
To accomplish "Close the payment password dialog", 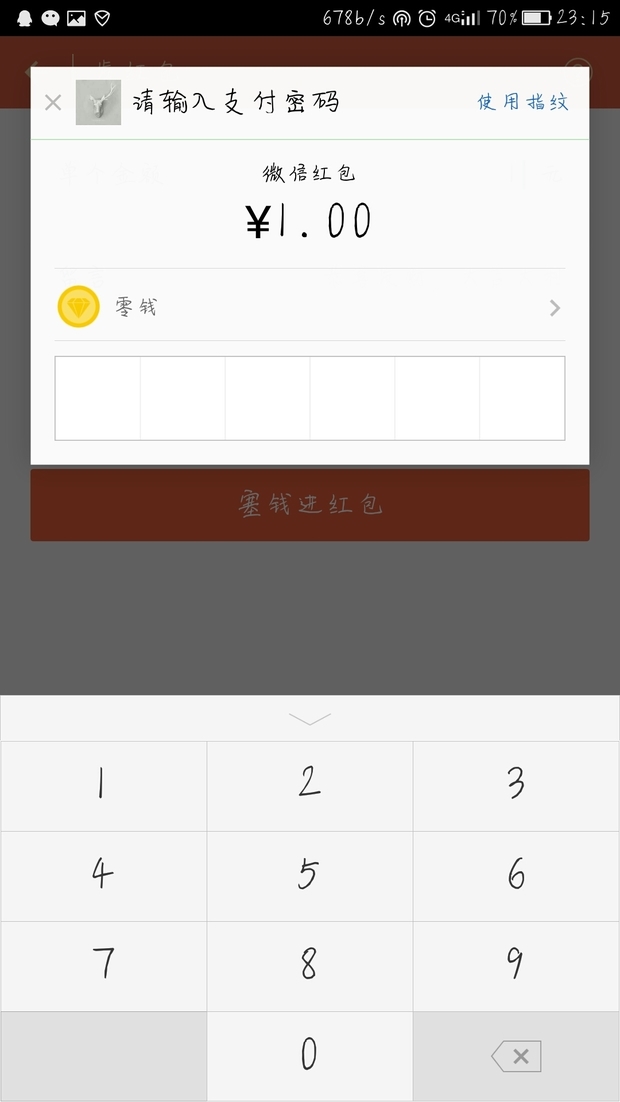I will (x=53, y=103).
